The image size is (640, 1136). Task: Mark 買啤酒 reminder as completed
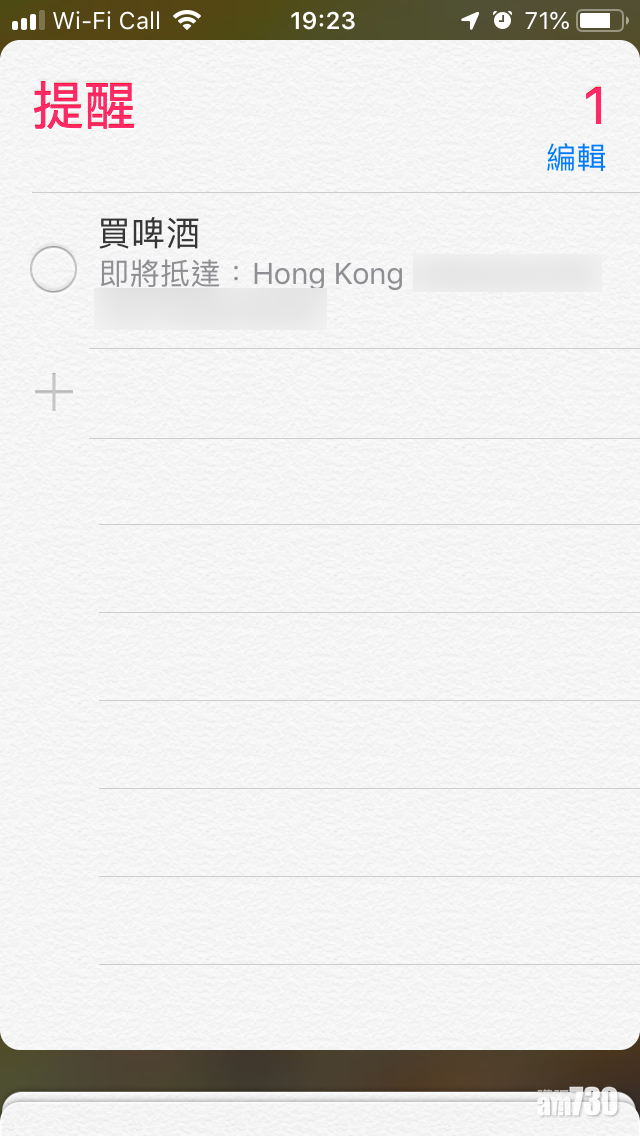coord(54,269)
